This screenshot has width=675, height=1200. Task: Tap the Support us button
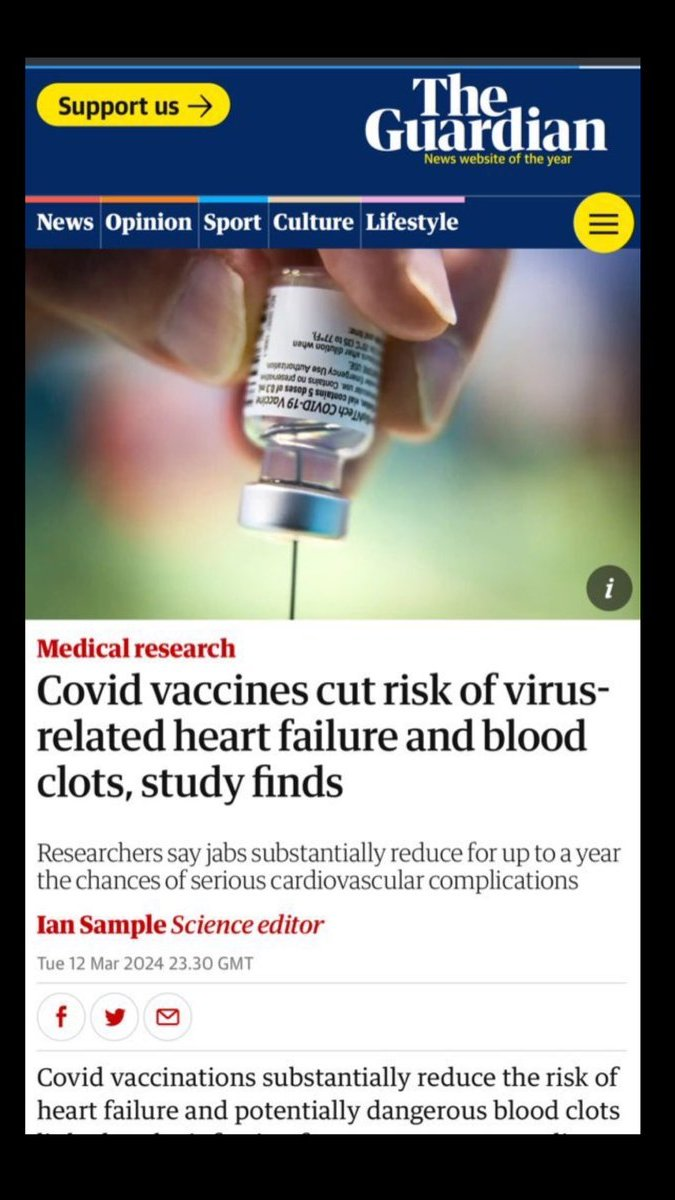[133, 106]
